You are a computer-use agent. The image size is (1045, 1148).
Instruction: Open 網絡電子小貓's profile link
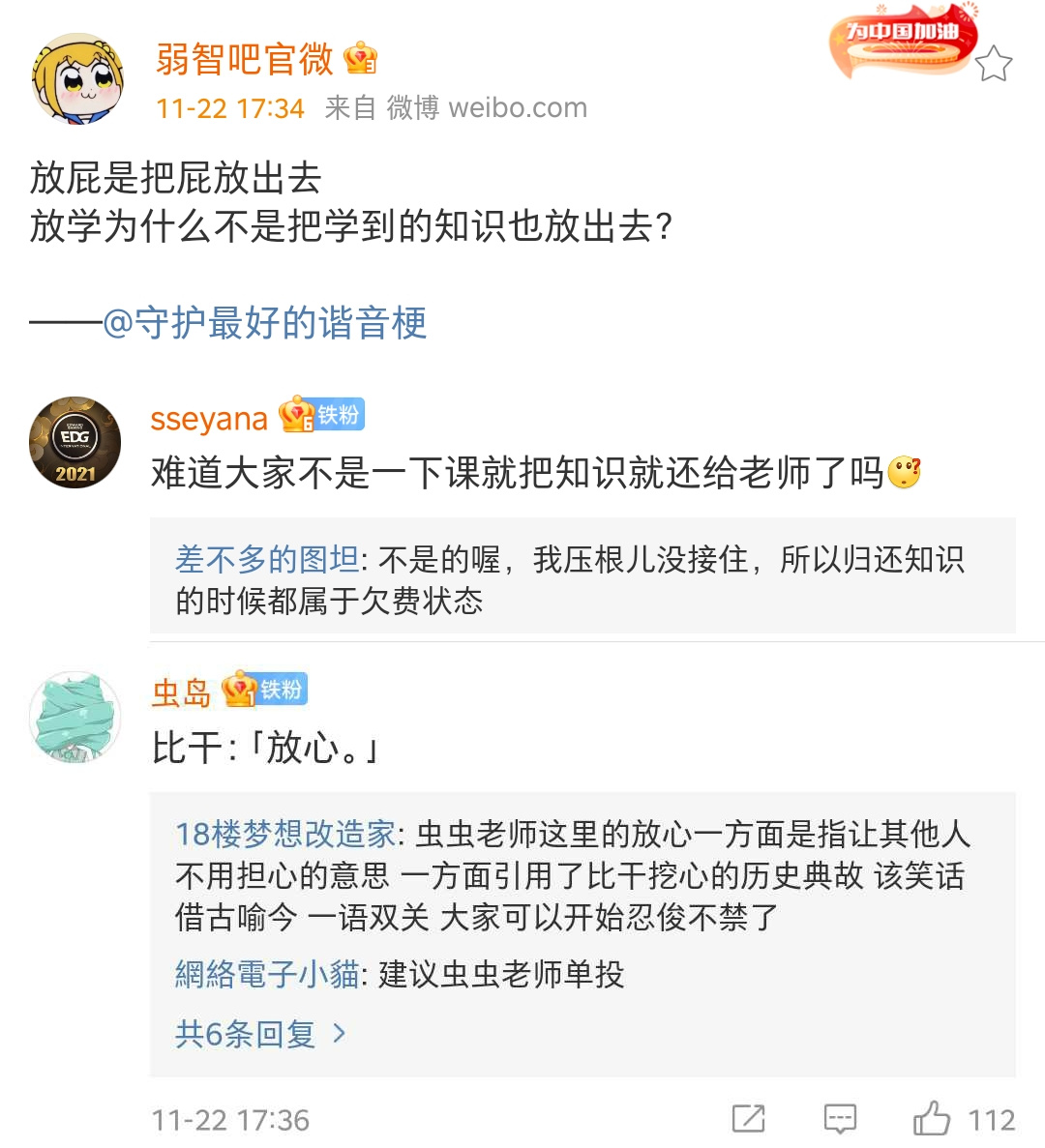(267, 974)
